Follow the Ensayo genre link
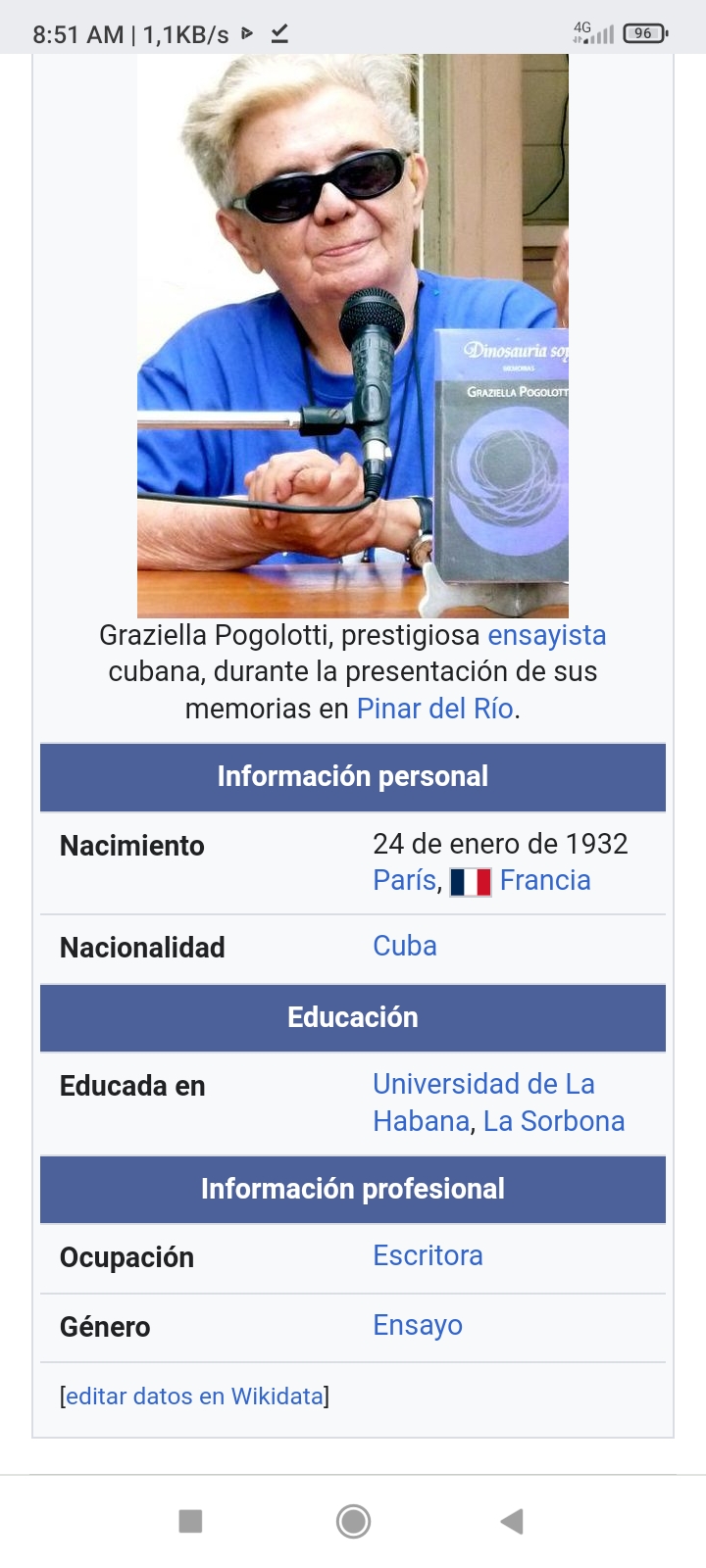Image resolution: width=706 pixels, height=1568 pixels. (417, 1325)
